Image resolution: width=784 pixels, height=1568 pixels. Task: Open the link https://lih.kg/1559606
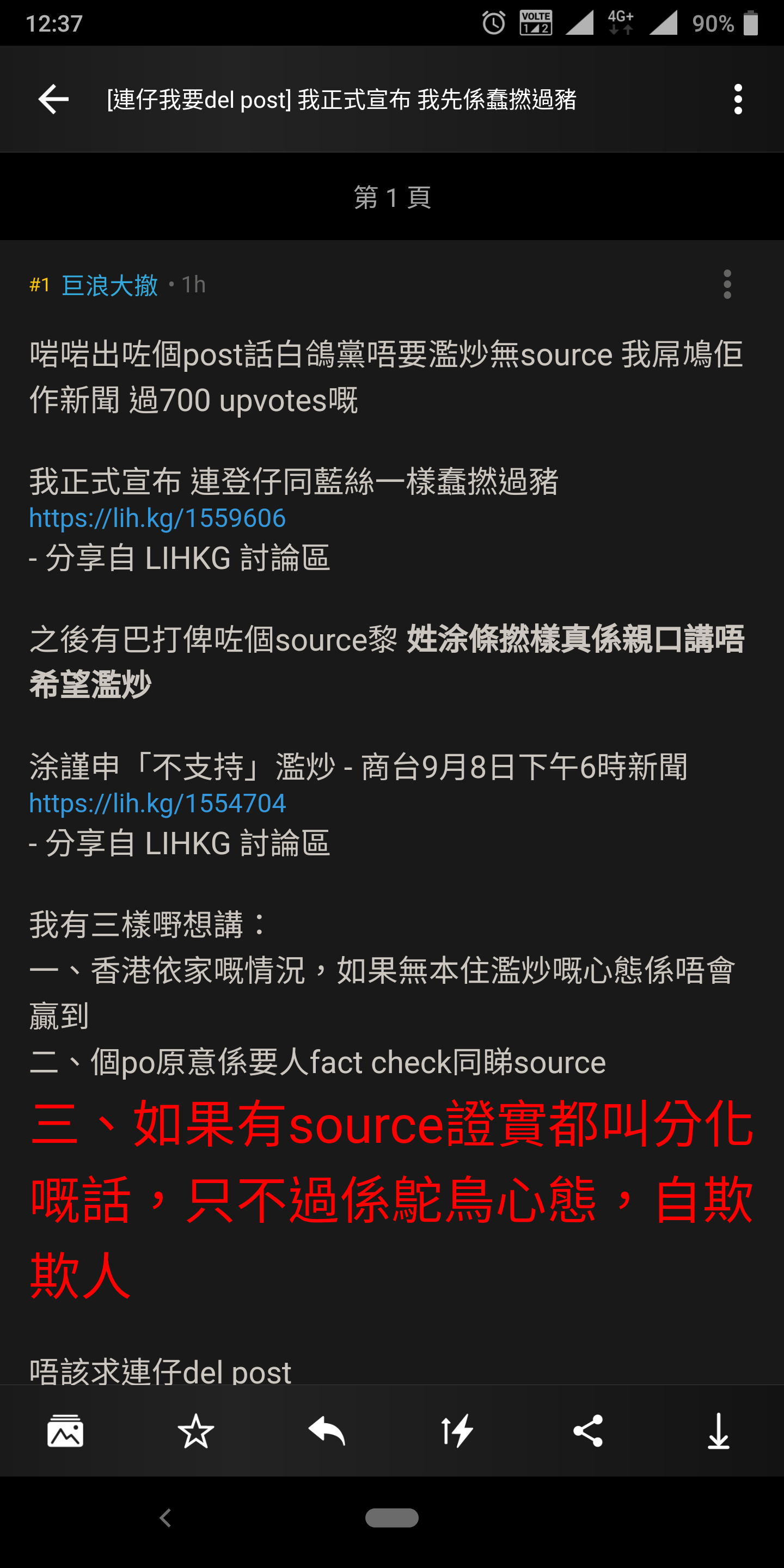pyautogui.click(x=157, y=518)
